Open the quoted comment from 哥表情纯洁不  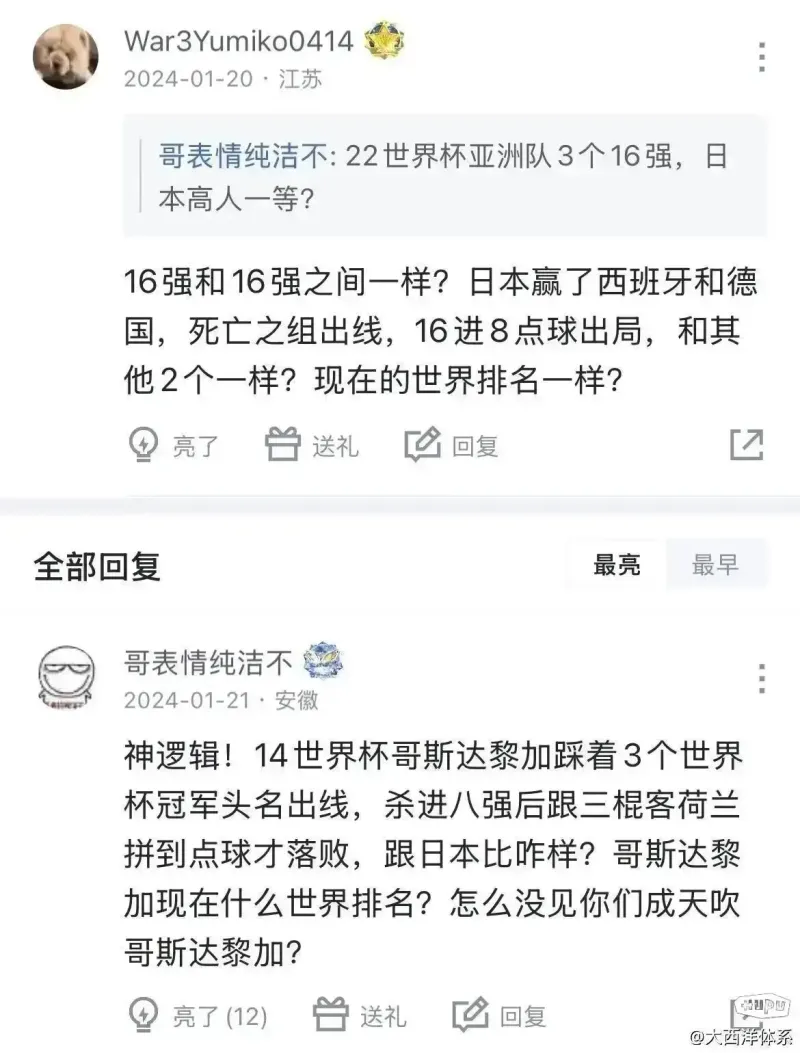(445, 177)
